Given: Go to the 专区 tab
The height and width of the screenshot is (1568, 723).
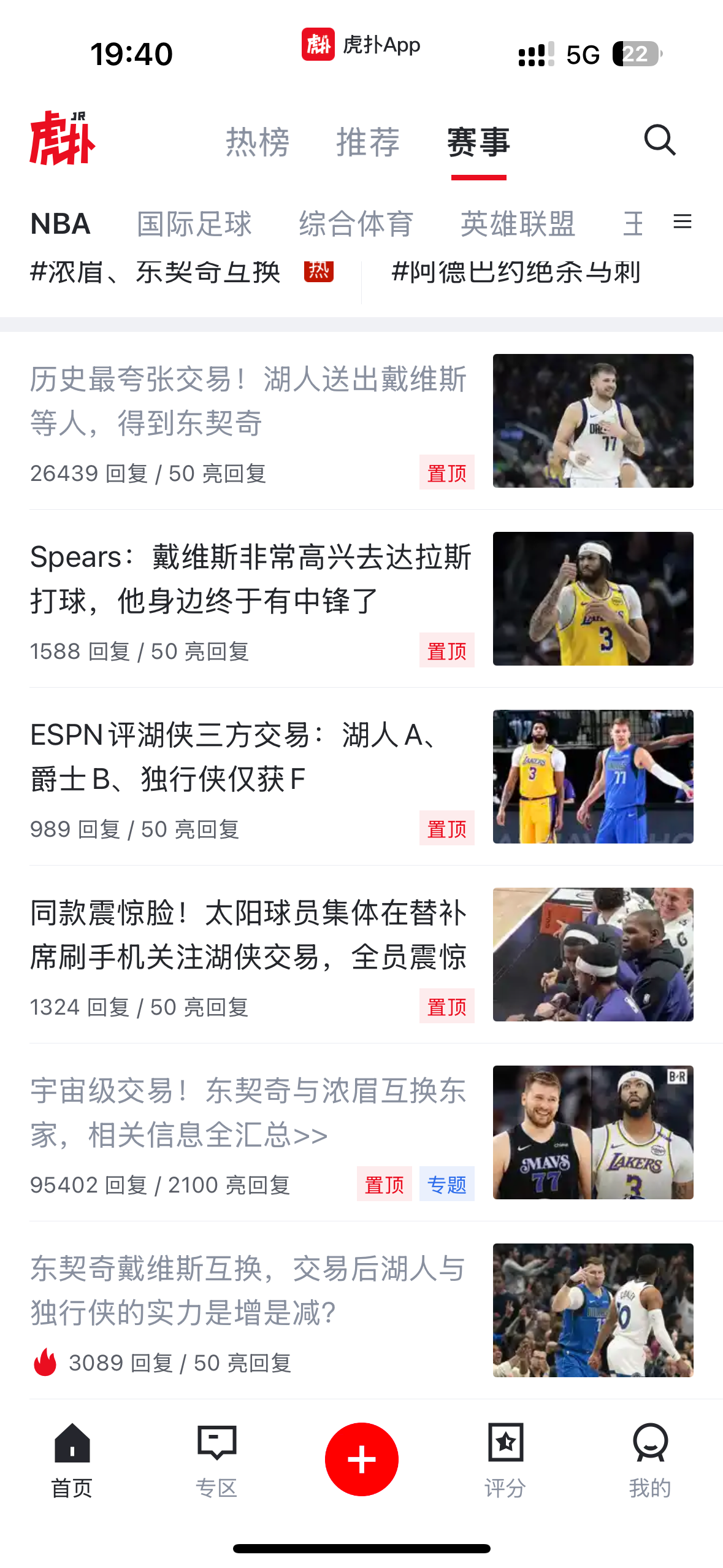Looking at the screenshot, I should point(216,1460).
